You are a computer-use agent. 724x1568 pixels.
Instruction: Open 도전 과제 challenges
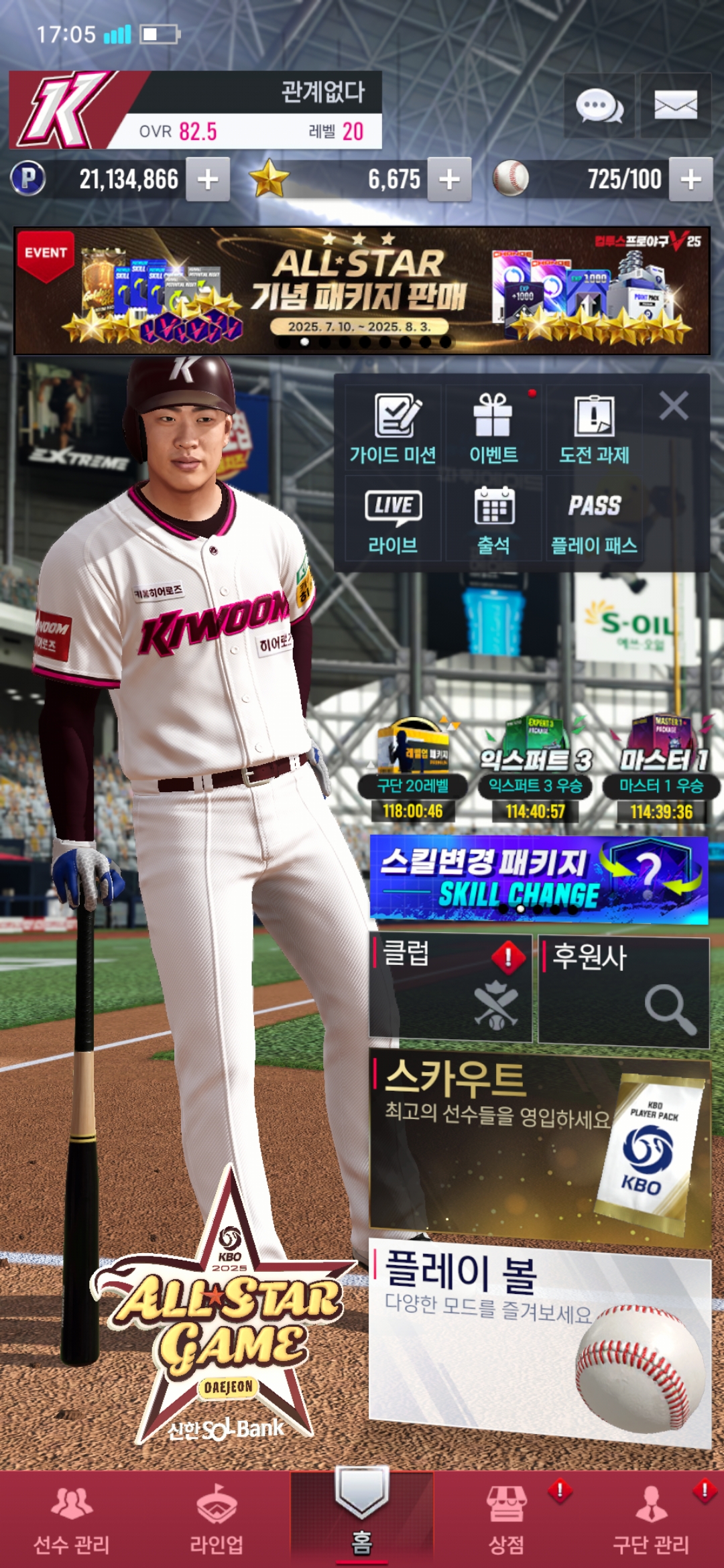pyautogui.click(x=594, y=429)
